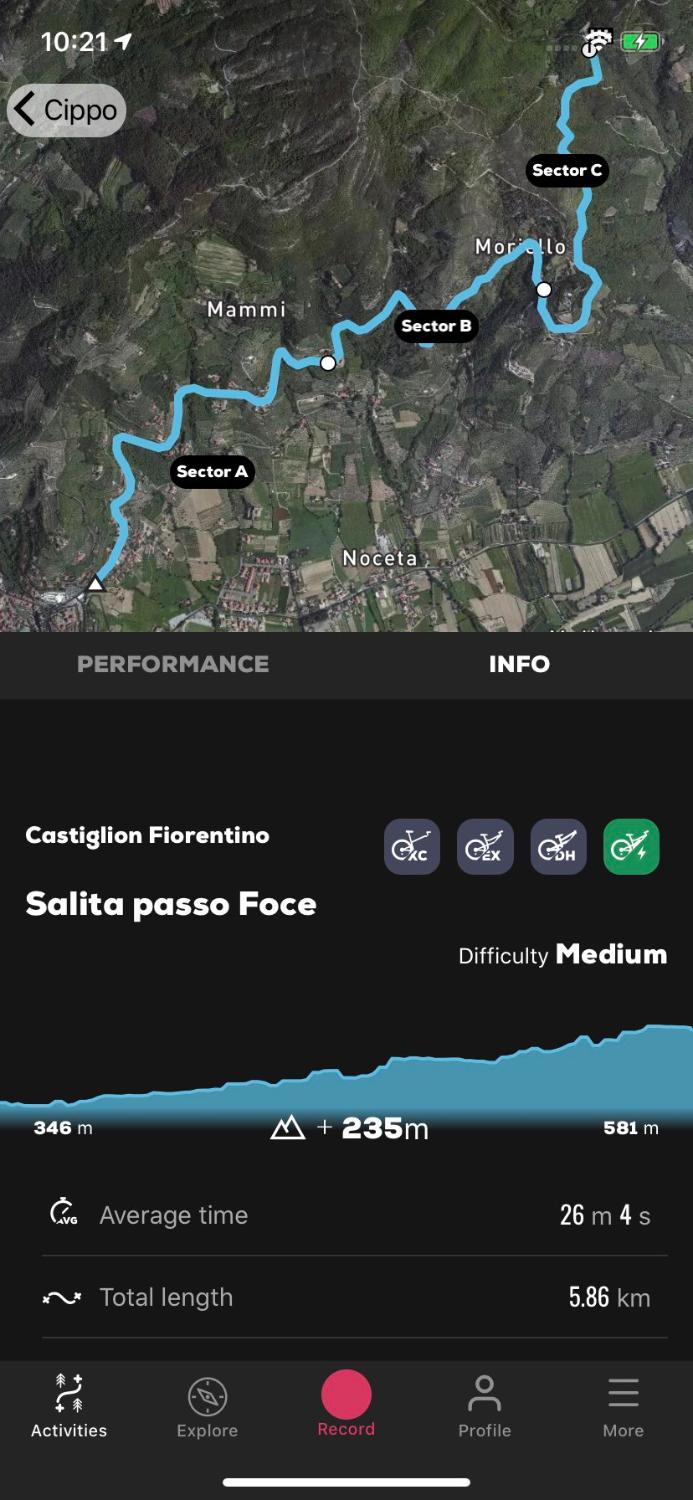Start recording with the Record button
Viewport: 693px width, 1500px height.
(x=346, y=1400)
